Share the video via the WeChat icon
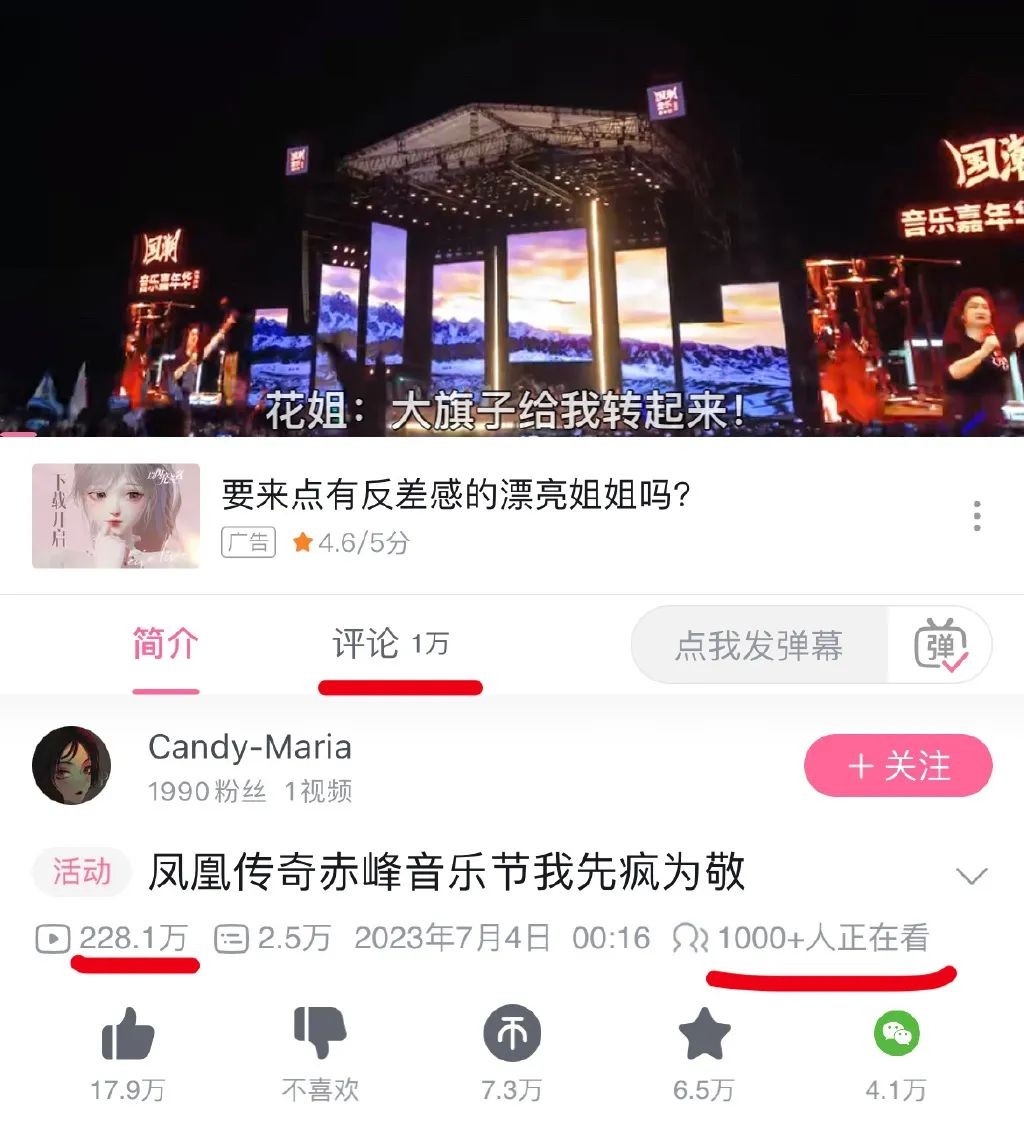 (x=896, y=1035)
